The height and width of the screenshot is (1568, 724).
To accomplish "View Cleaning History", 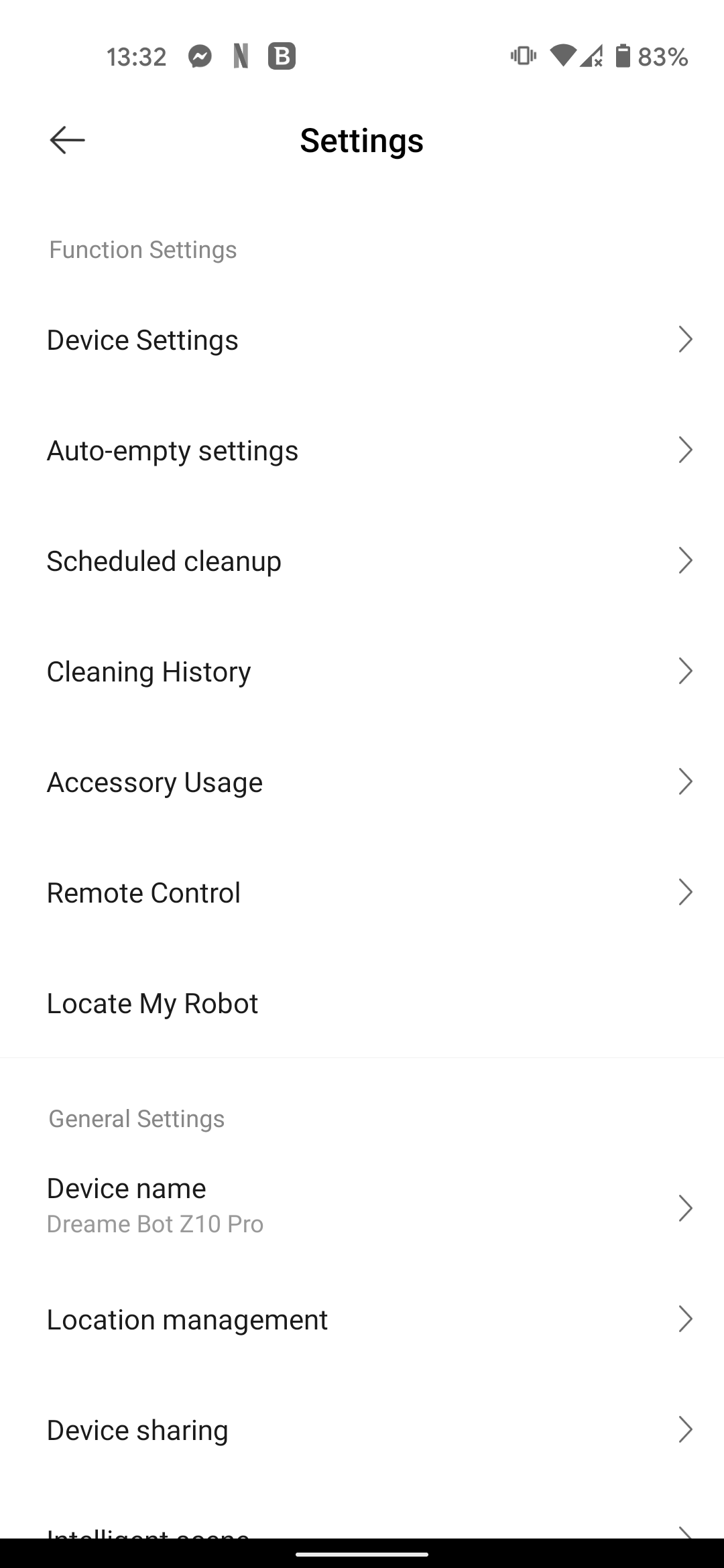I will (362, 671).
